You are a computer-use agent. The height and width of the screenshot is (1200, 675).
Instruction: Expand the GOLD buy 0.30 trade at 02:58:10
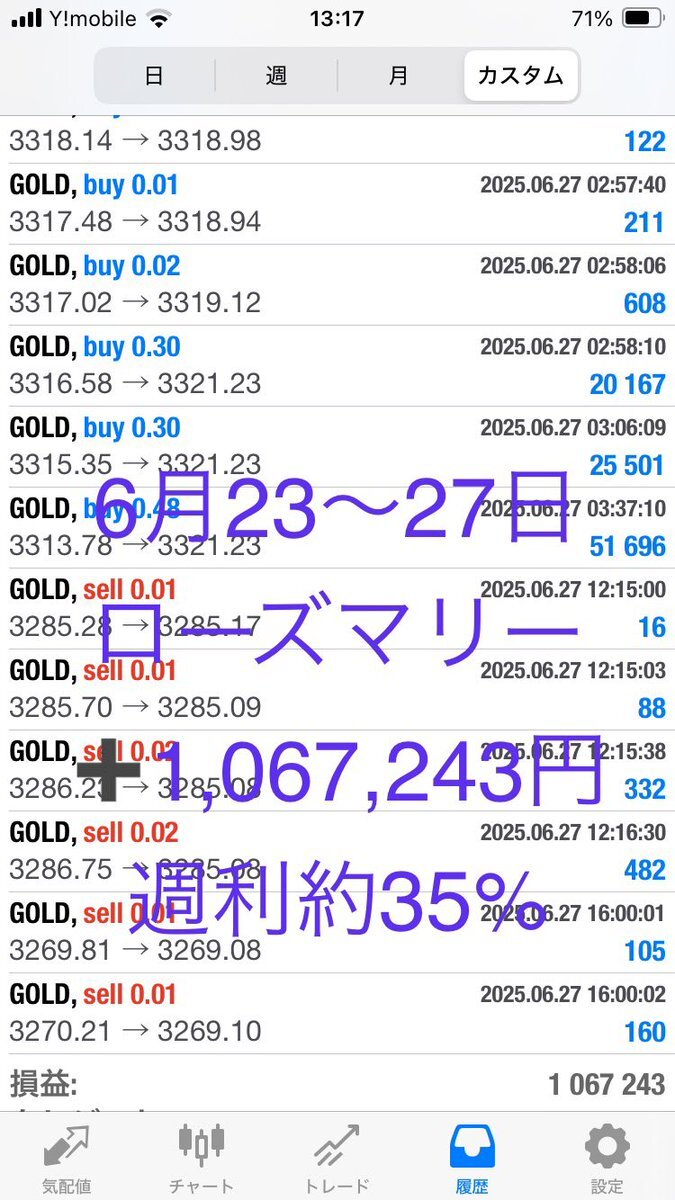337,366
